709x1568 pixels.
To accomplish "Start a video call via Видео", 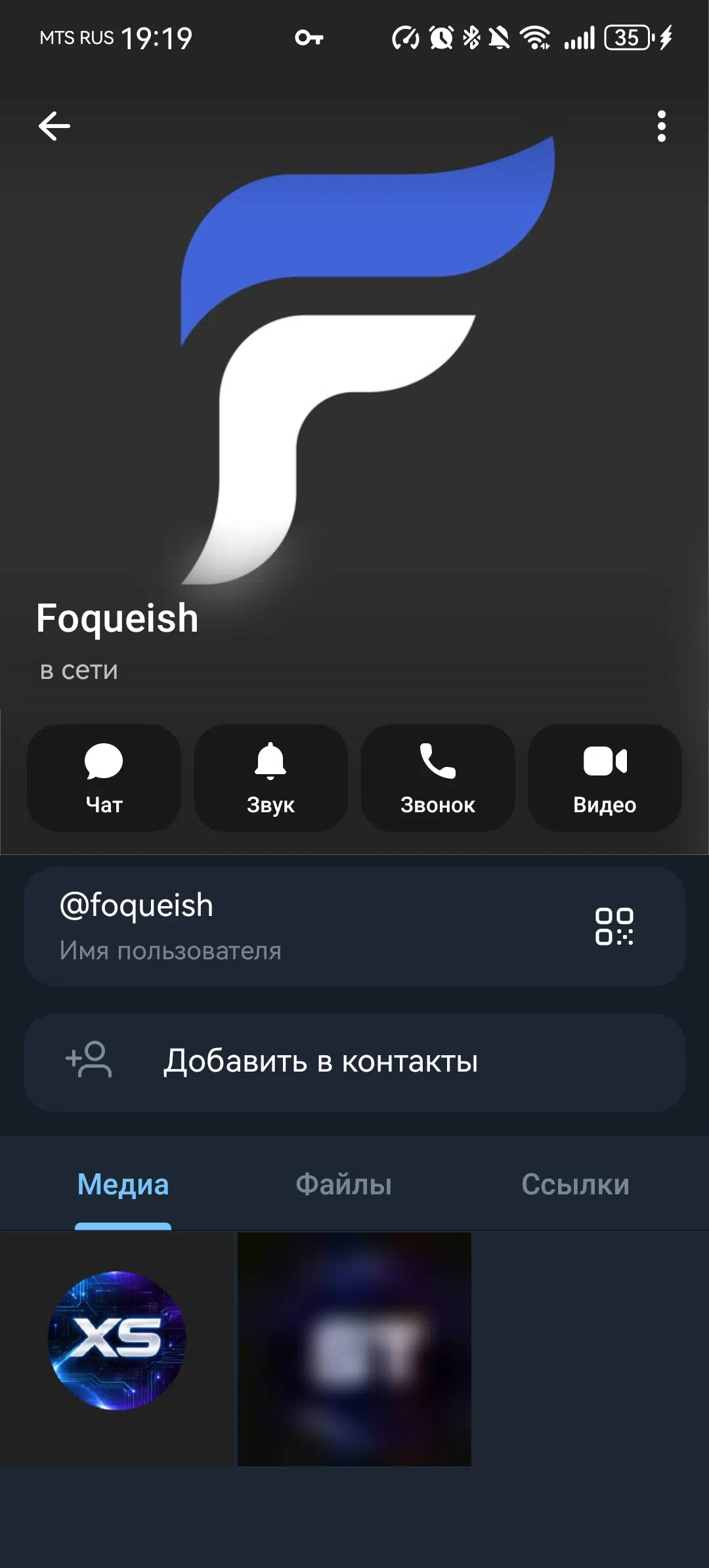I will pos(605,778).
